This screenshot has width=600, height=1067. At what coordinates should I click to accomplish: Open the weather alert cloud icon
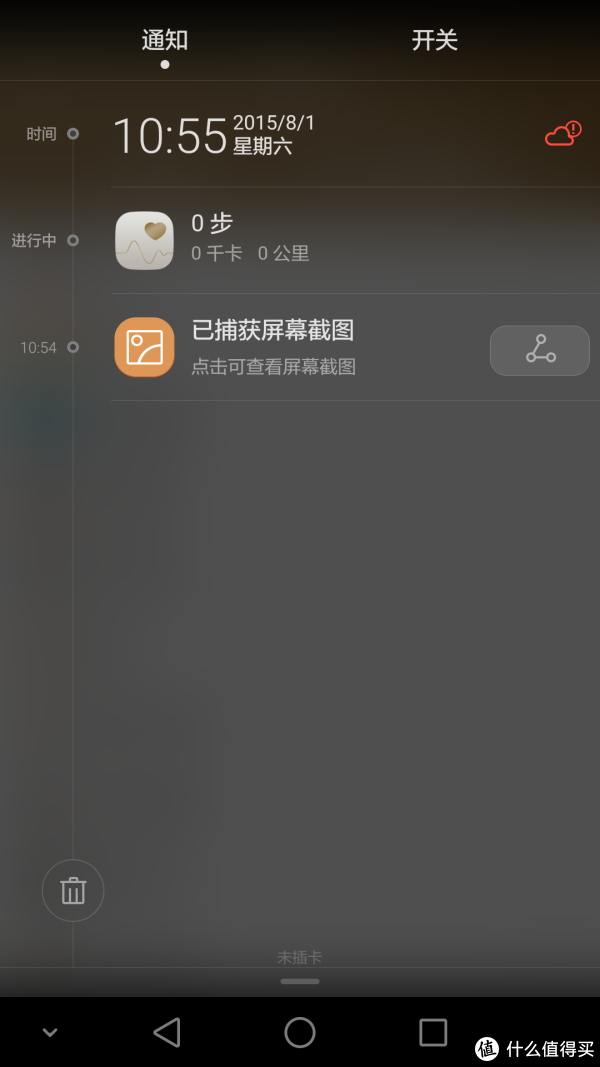[562, 134]
